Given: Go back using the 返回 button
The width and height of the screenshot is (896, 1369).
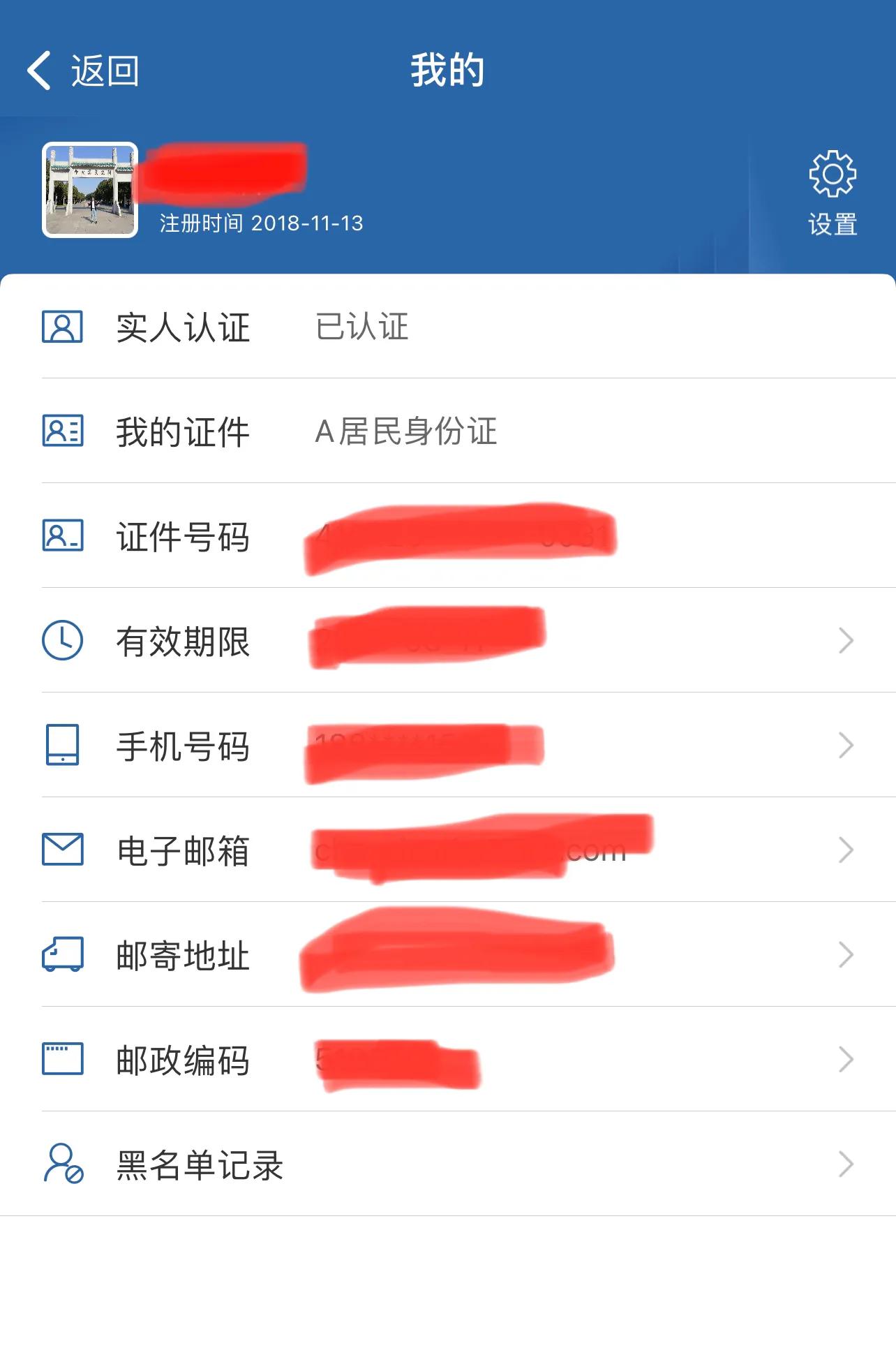Looking at the screenshot, I should click(82, 71).
